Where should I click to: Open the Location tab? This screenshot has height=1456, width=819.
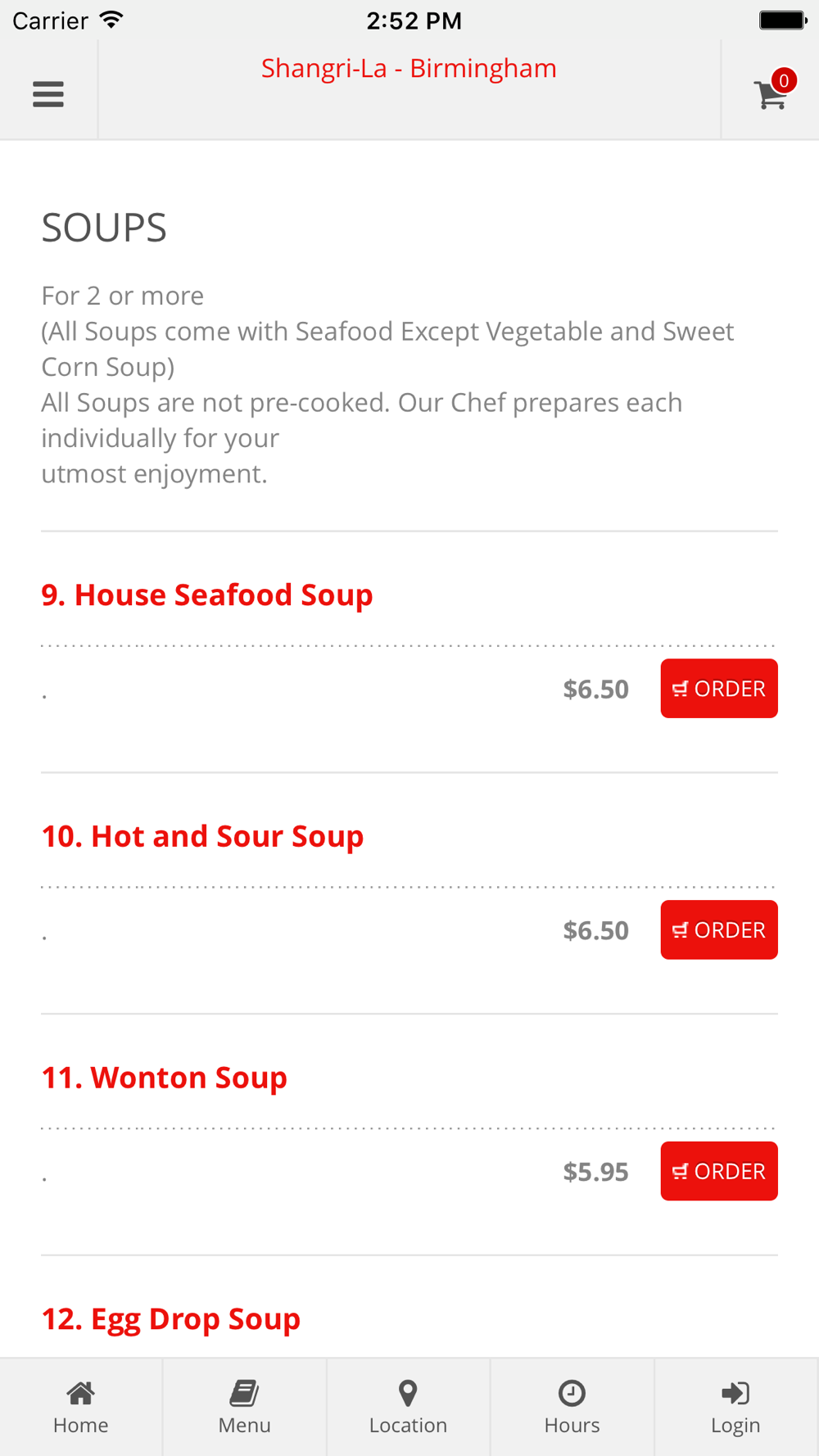point(408,1407)
